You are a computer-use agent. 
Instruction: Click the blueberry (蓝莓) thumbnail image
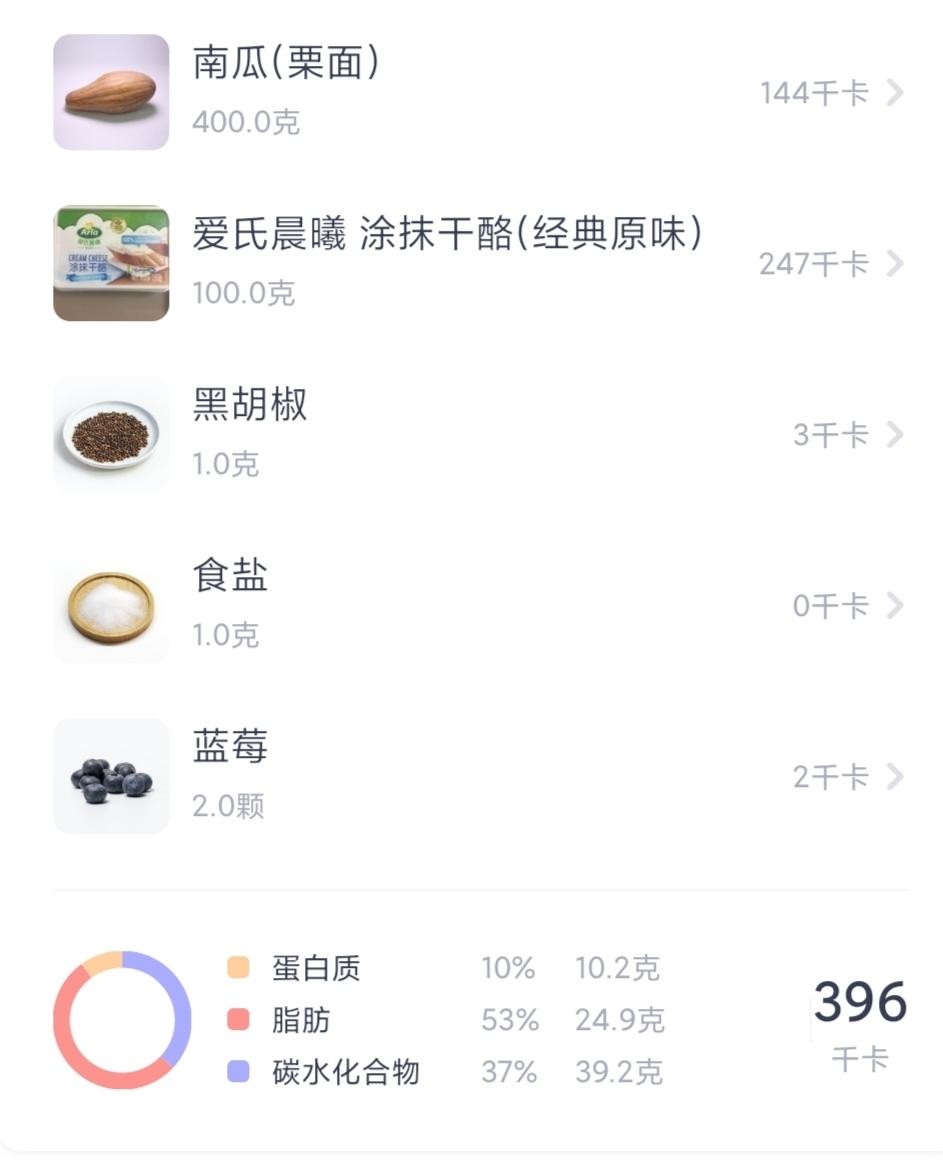tap(111, 776)
